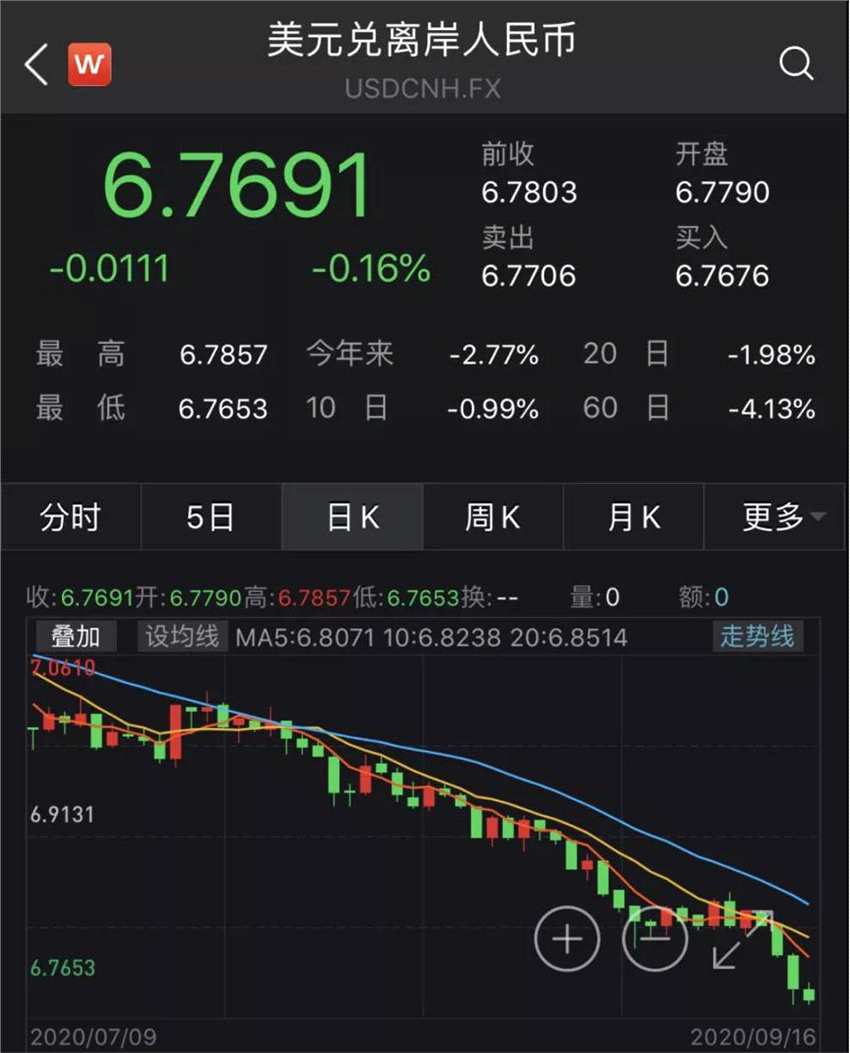
Task: Open the 更多 options menu
Action: (x=775, y=517)
